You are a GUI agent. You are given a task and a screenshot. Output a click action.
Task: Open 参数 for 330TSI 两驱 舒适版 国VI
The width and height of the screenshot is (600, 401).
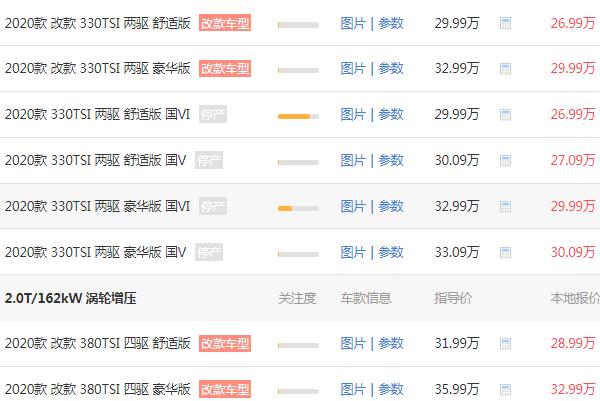(x=390, y=114)
